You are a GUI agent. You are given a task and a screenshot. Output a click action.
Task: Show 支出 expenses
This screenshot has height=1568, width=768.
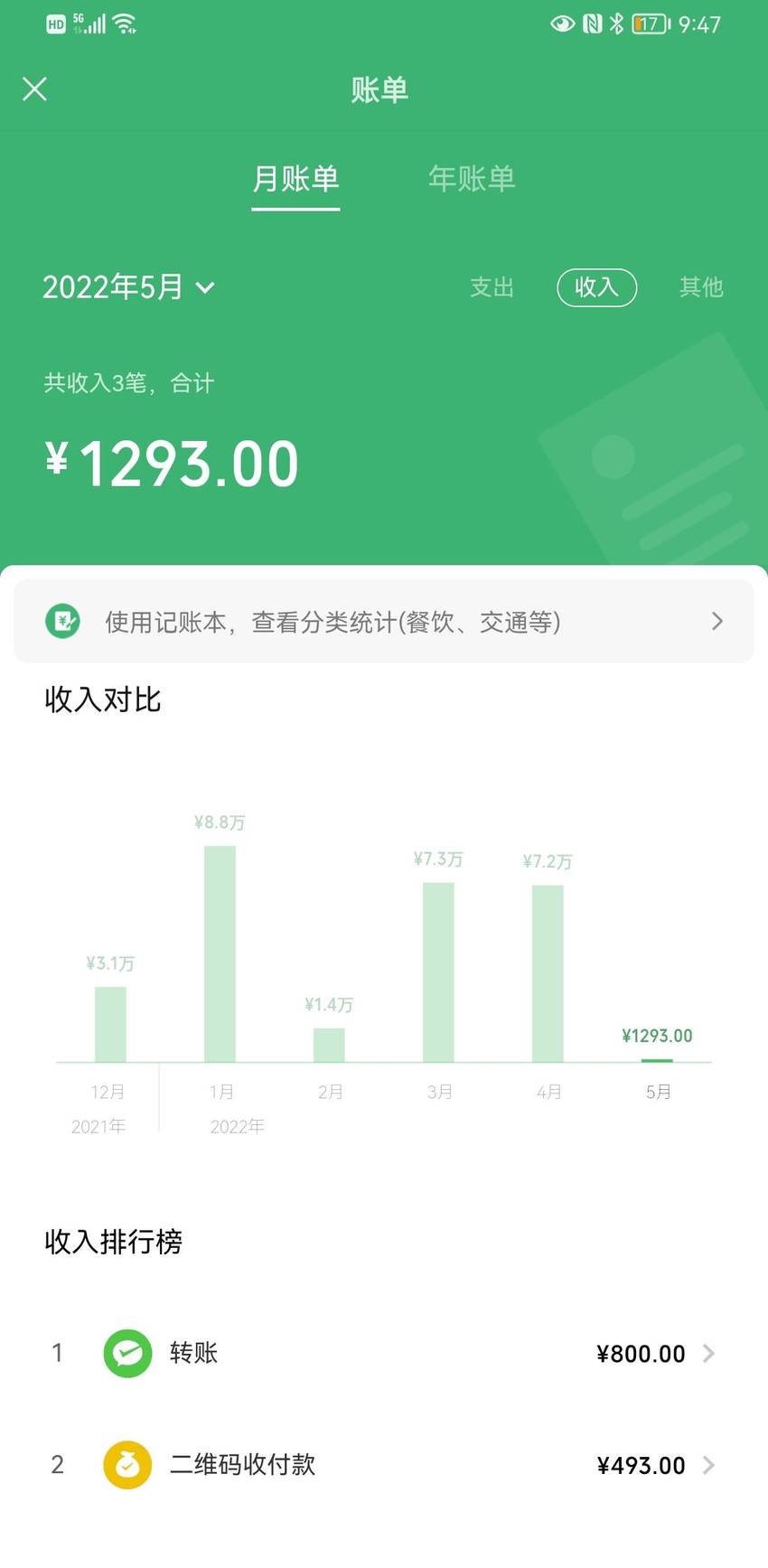click(492, 287)
